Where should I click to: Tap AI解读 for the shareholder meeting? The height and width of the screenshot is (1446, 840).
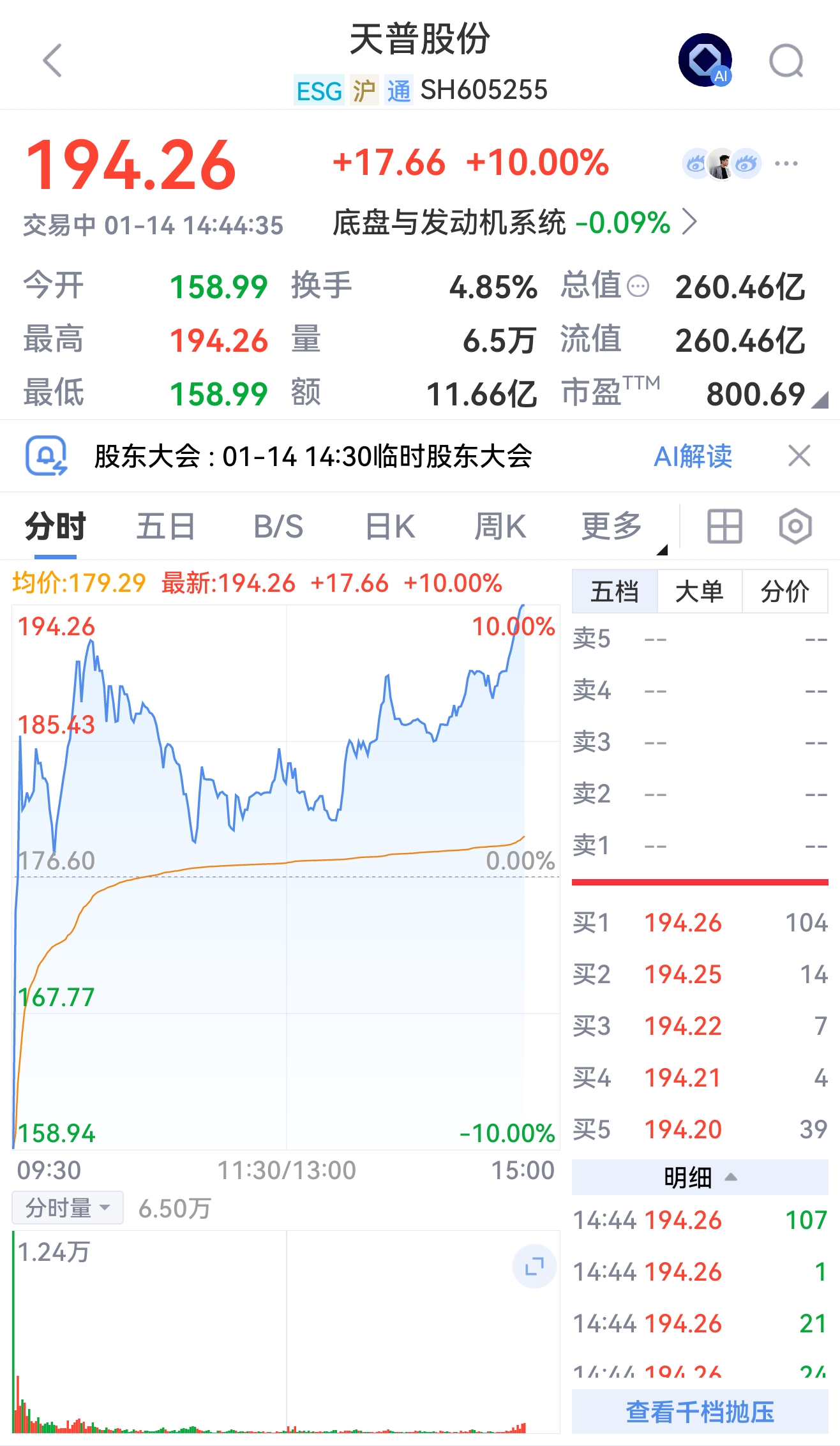tap(693, 456)
